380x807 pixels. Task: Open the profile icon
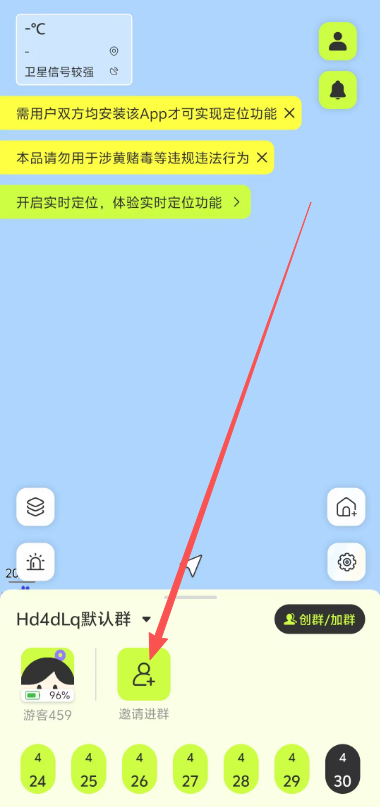point(337,41)
